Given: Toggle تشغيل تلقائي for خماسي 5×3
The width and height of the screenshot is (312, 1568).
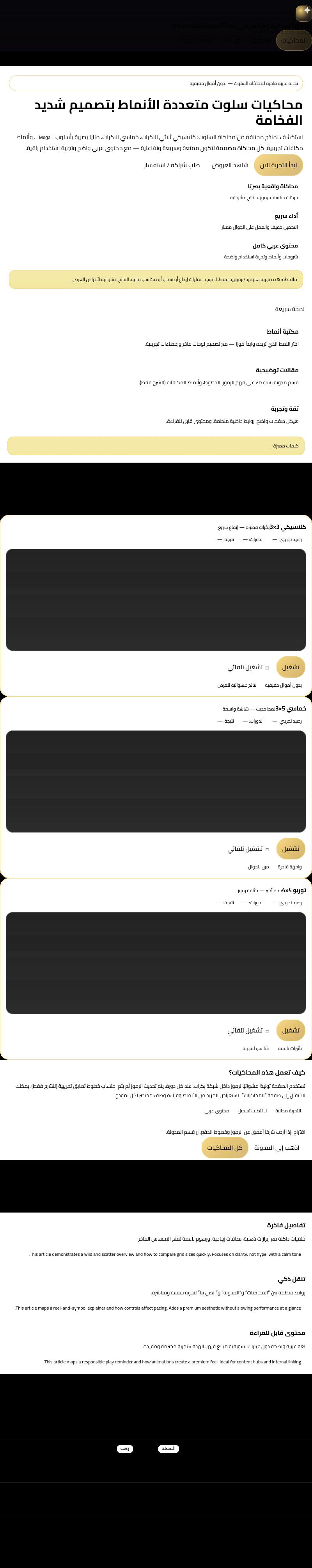Looking at the screenshot, I should click(267, 849).
